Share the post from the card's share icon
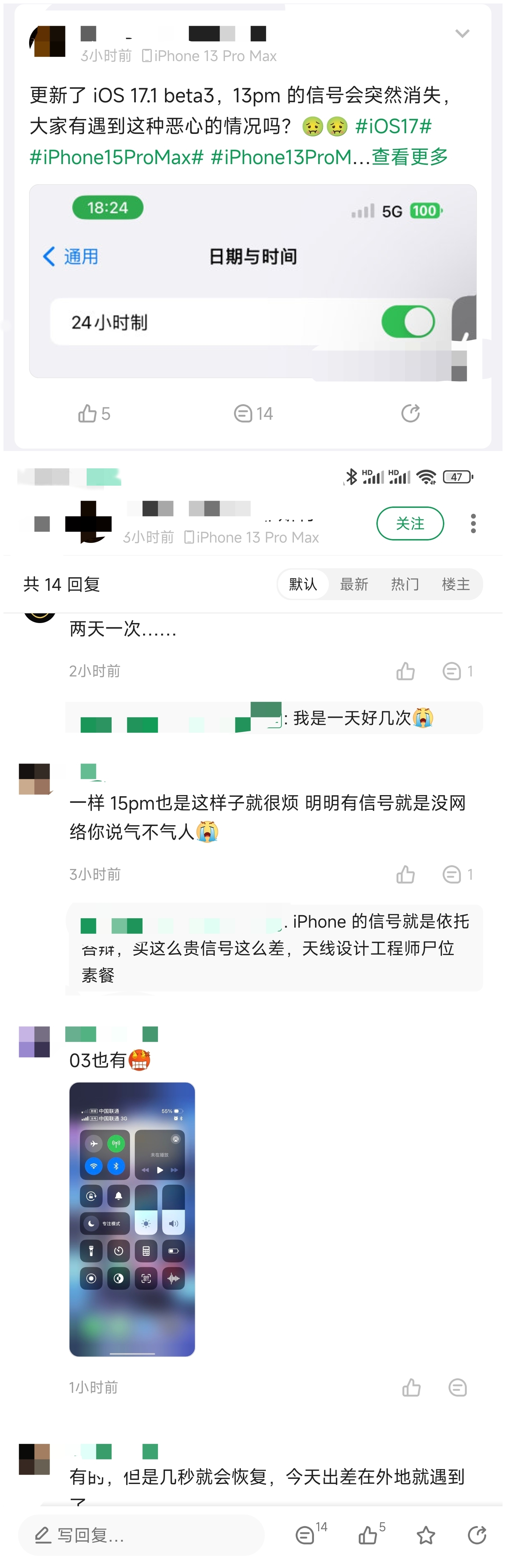The width and height of the screenshot is (506, 1568). [410, 414]
